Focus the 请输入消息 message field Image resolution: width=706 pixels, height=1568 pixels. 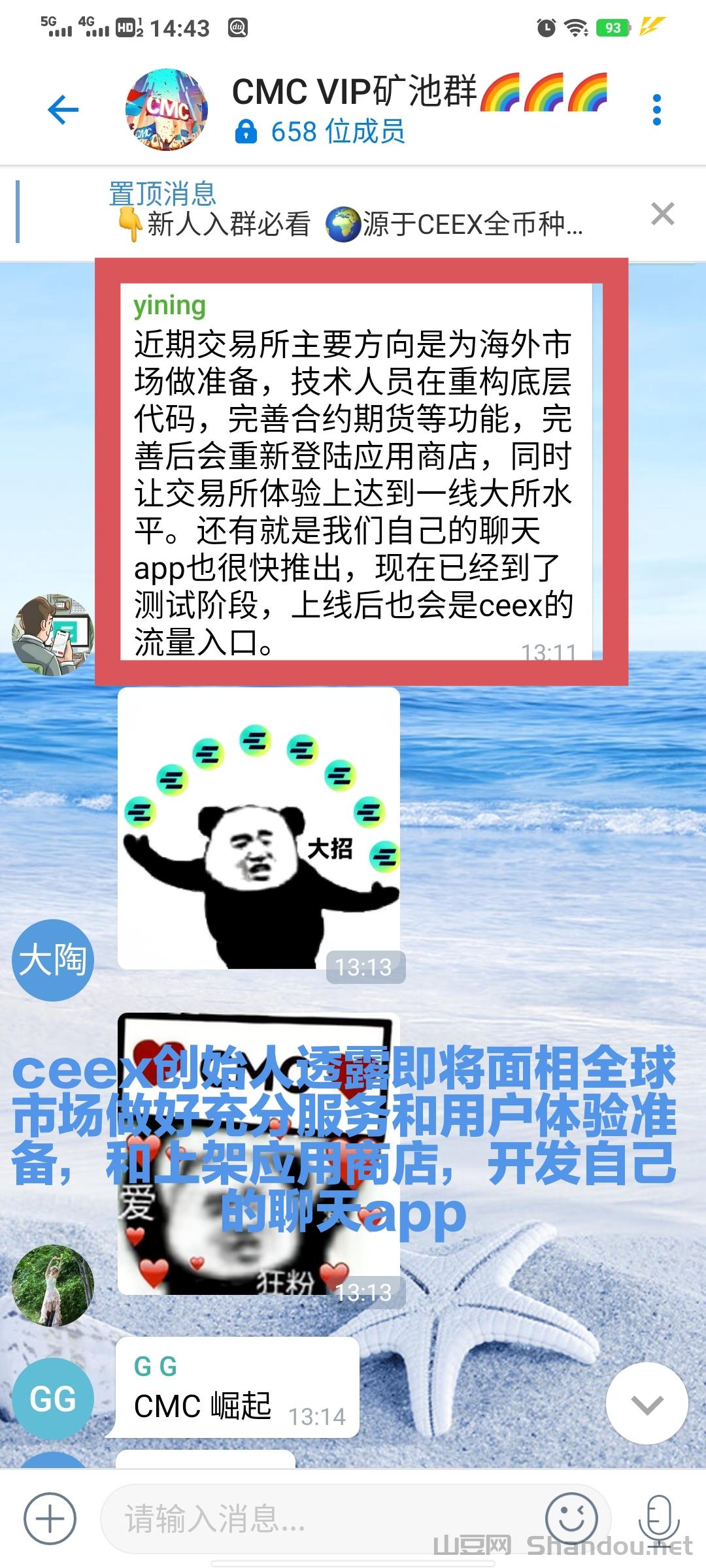[x=320, y=1518]
